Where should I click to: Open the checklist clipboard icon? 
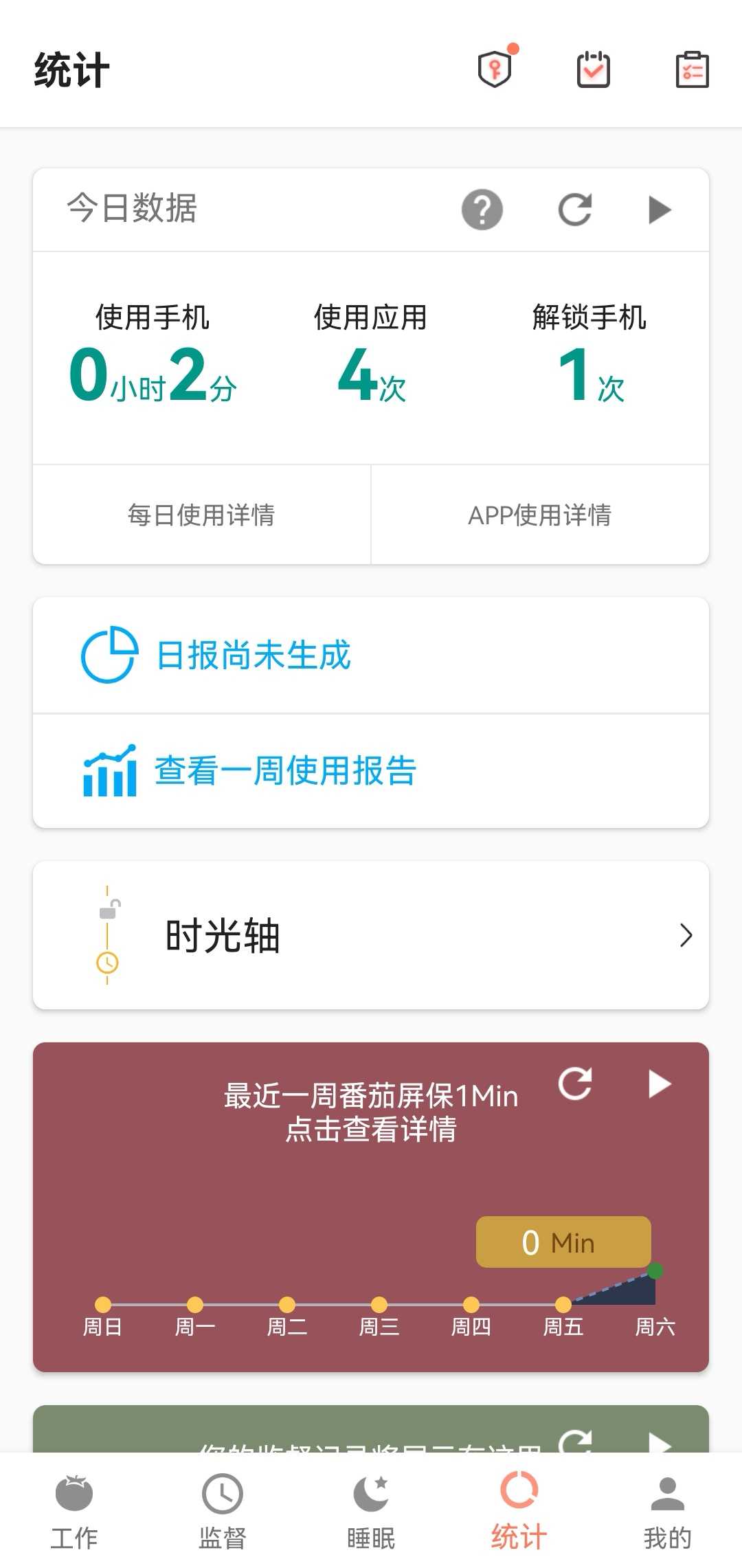(x=692, y=69)
